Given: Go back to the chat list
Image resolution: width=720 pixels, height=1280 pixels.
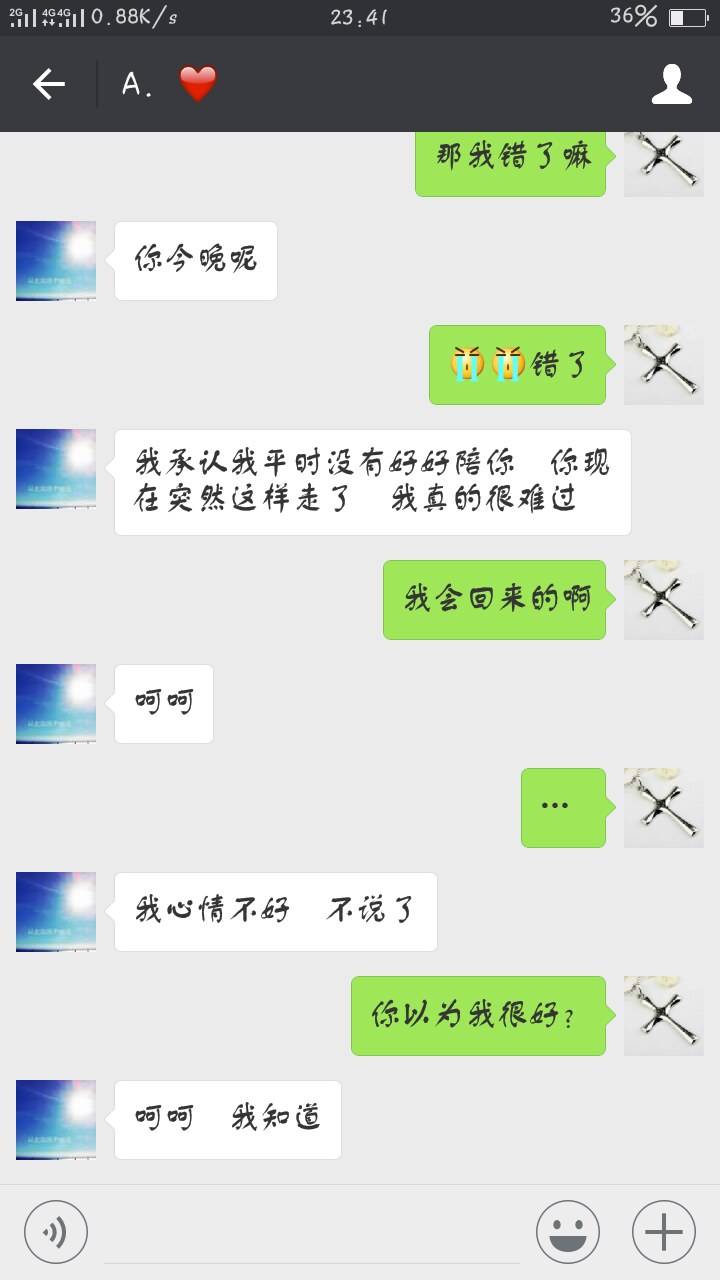Looking at the screenshot, I should [x=48, y=85].
